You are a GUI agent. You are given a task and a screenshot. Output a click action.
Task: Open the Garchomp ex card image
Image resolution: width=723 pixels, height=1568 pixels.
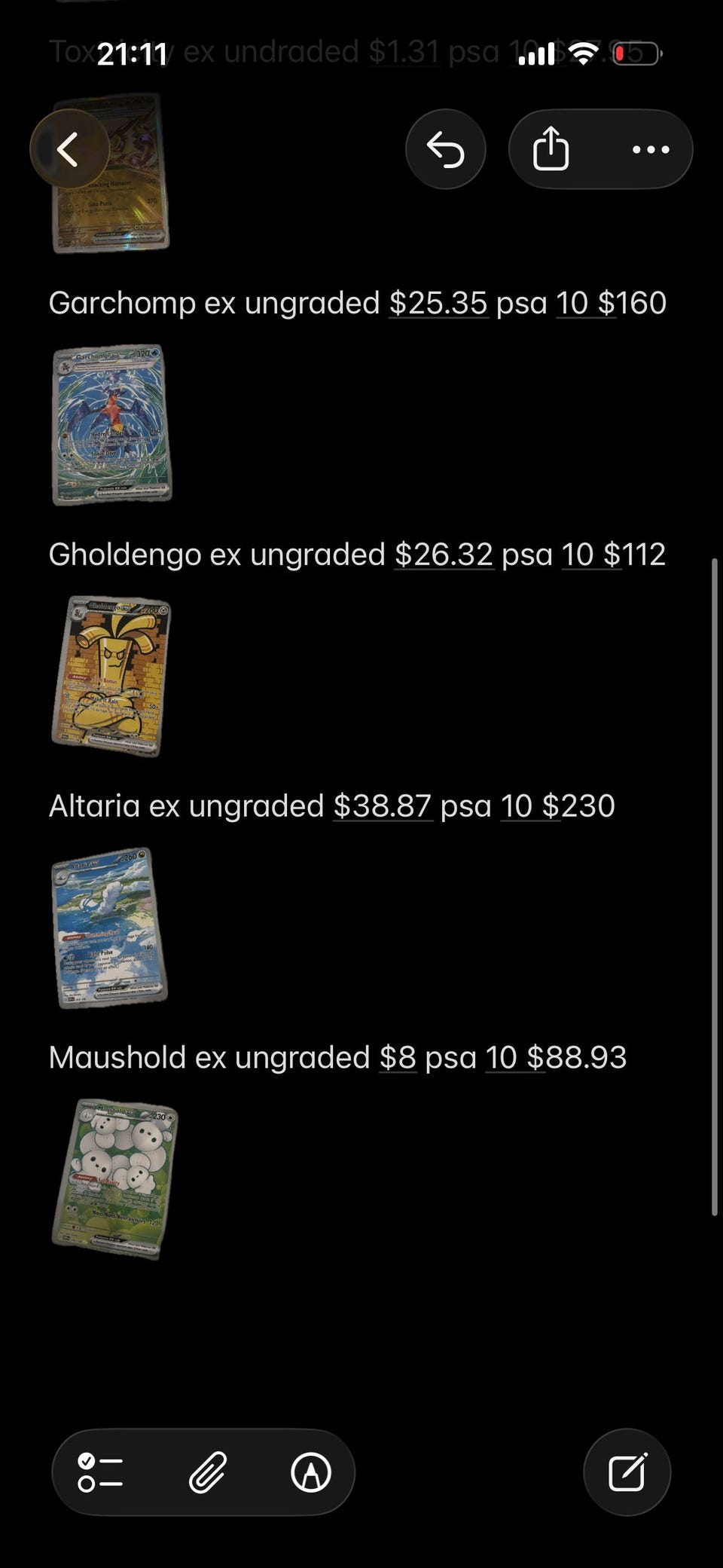[x=111, y=425]
